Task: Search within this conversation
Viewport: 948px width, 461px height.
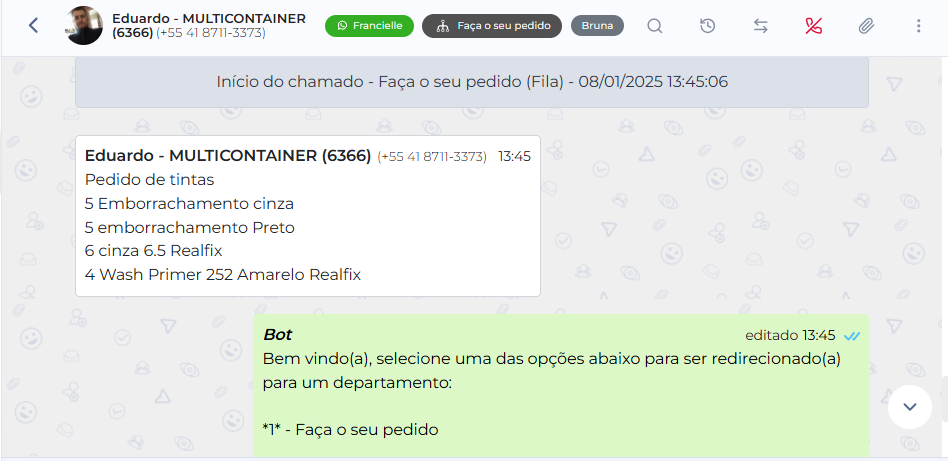Action: (x=655, y=26)
